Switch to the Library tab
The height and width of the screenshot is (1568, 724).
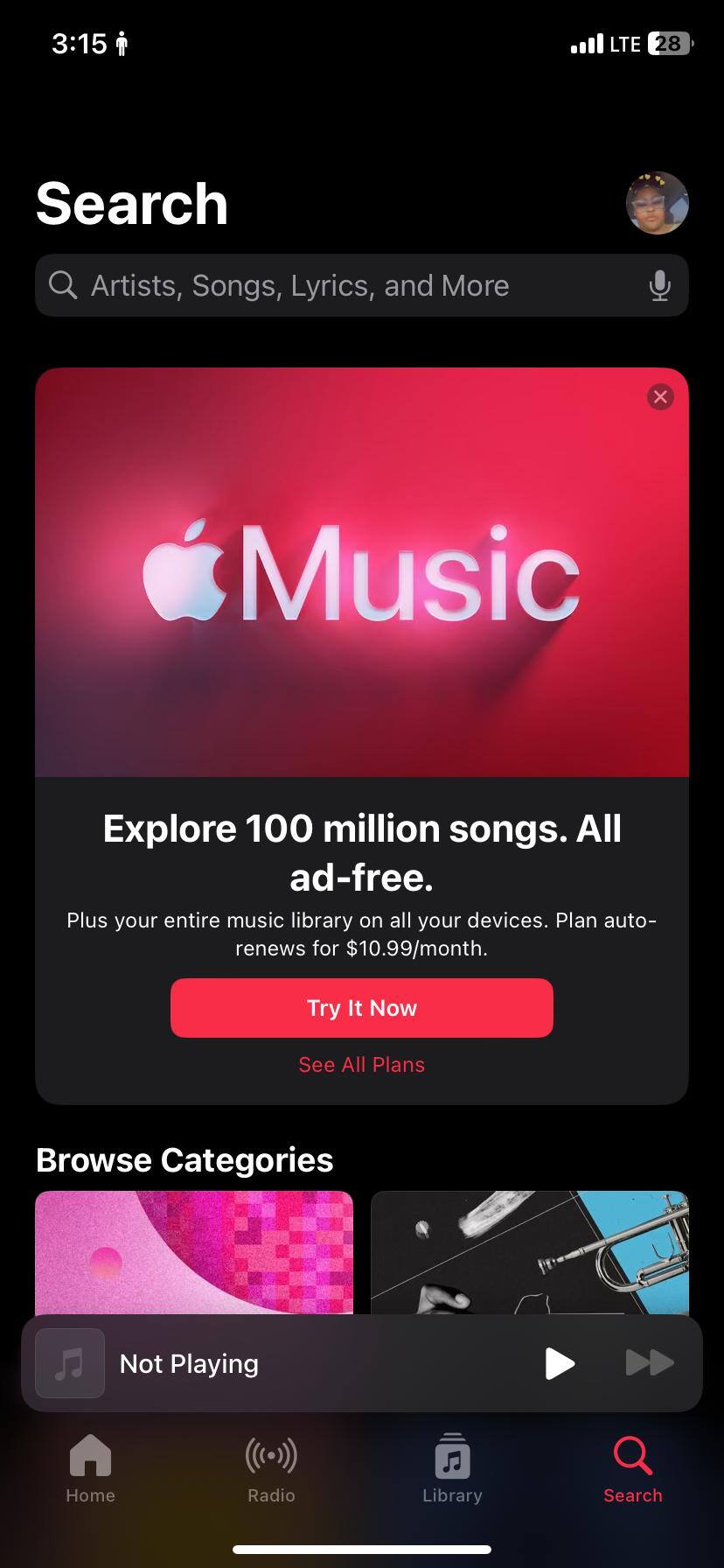(x=452, y=1470)
